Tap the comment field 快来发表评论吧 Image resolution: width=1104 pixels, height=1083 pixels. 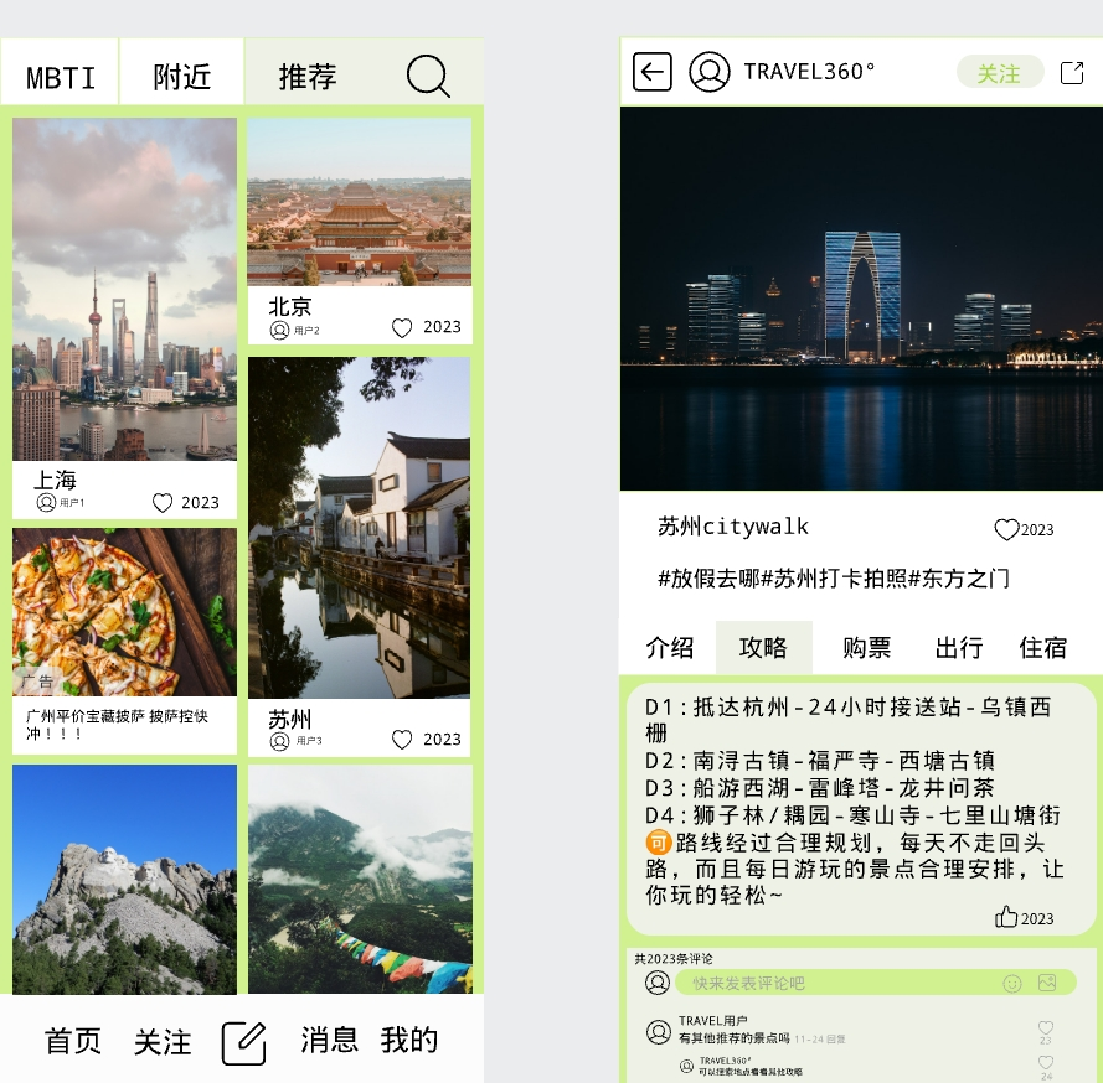pos(840,983)
